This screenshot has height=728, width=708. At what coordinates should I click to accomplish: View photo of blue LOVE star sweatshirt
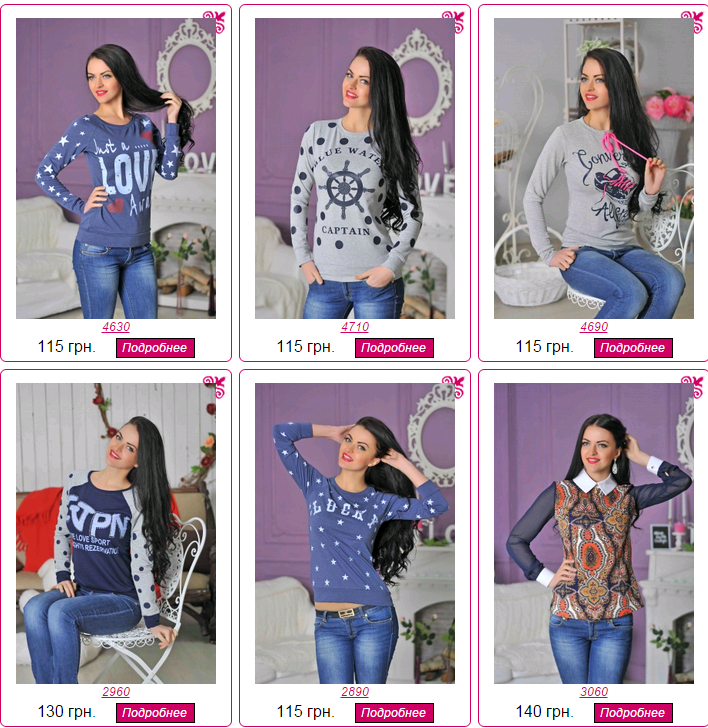[x=116, y=168]
